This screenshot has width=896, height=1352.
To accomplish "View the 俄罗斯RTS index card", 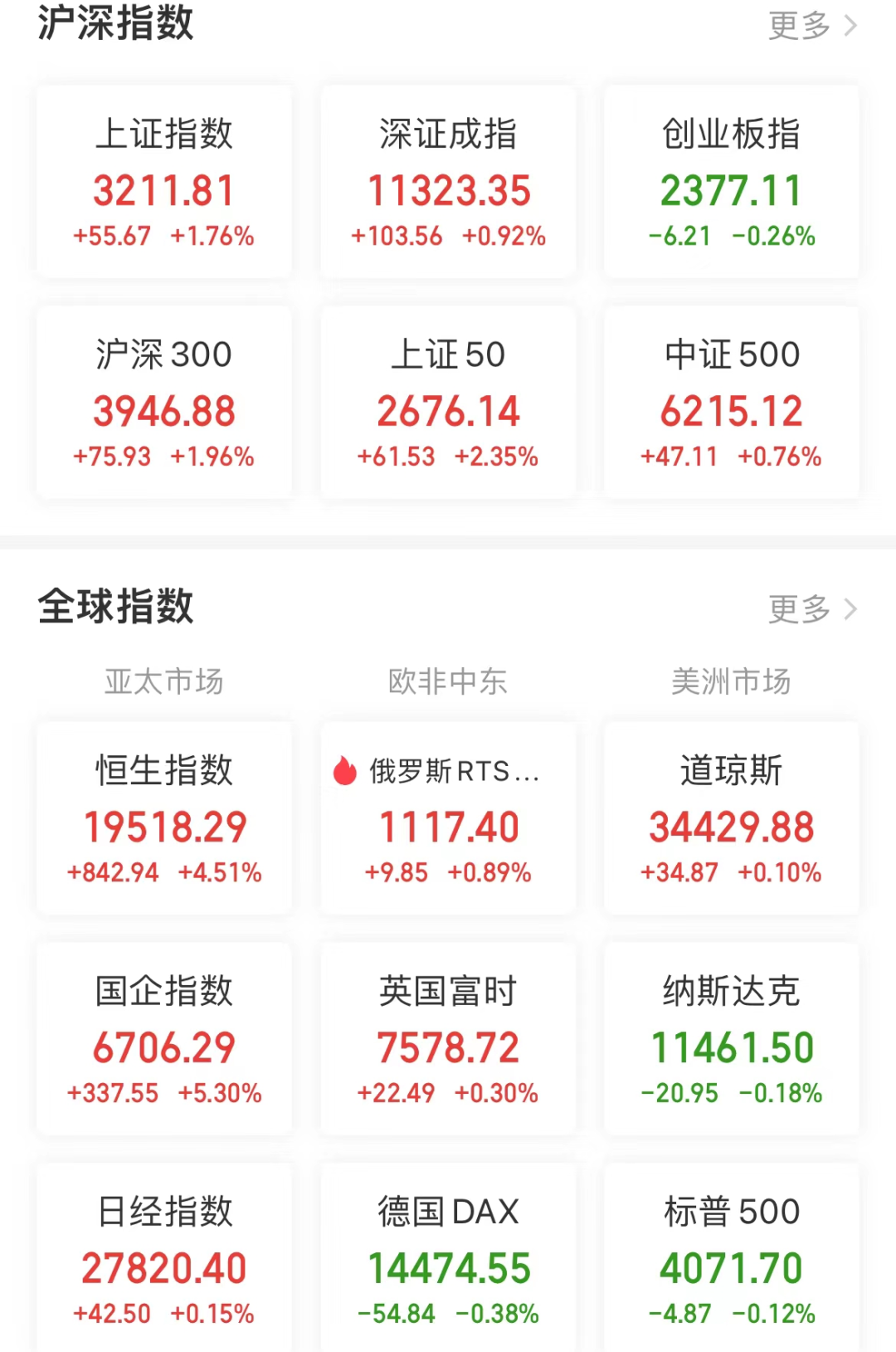I will 448,818.
